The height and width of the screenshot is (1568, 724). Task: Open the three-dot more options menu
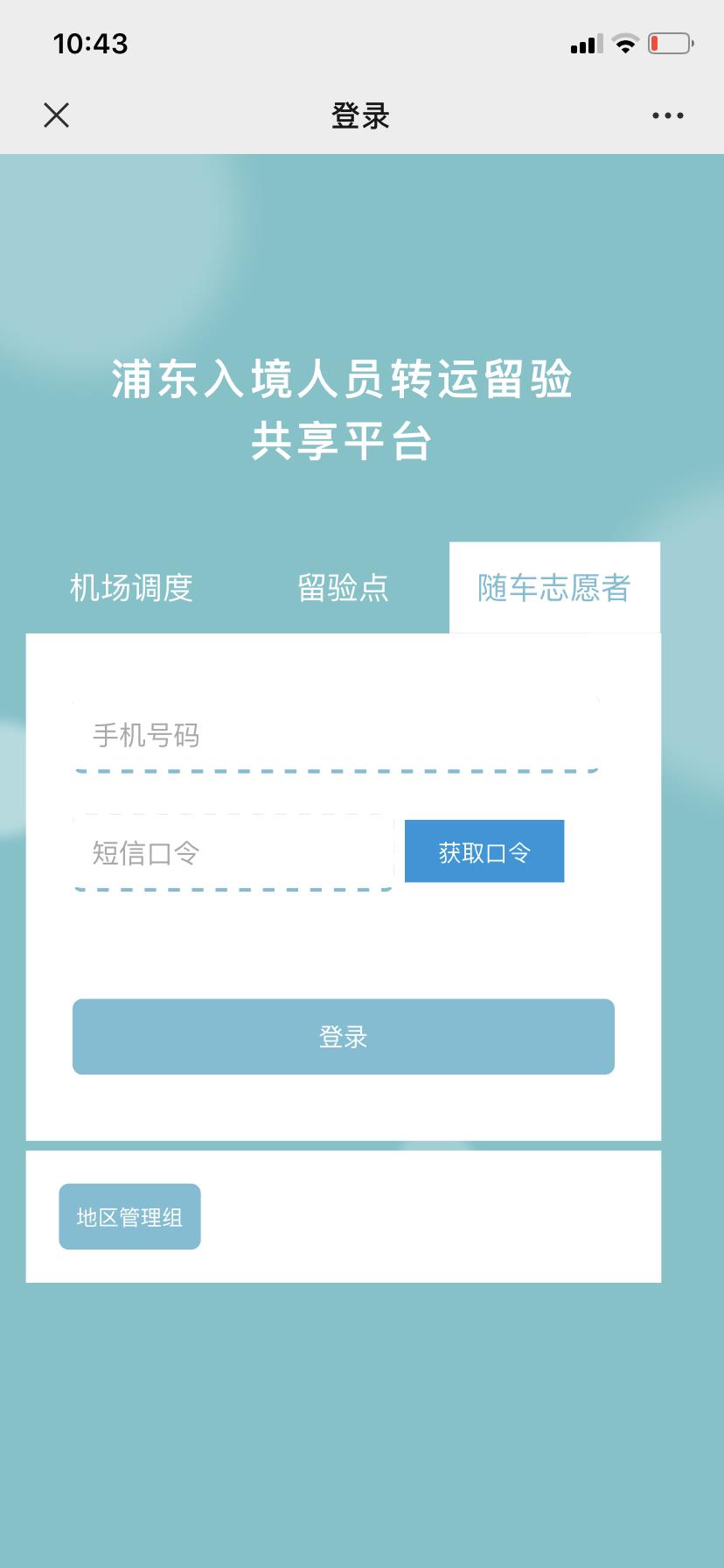tap(667, 115)
